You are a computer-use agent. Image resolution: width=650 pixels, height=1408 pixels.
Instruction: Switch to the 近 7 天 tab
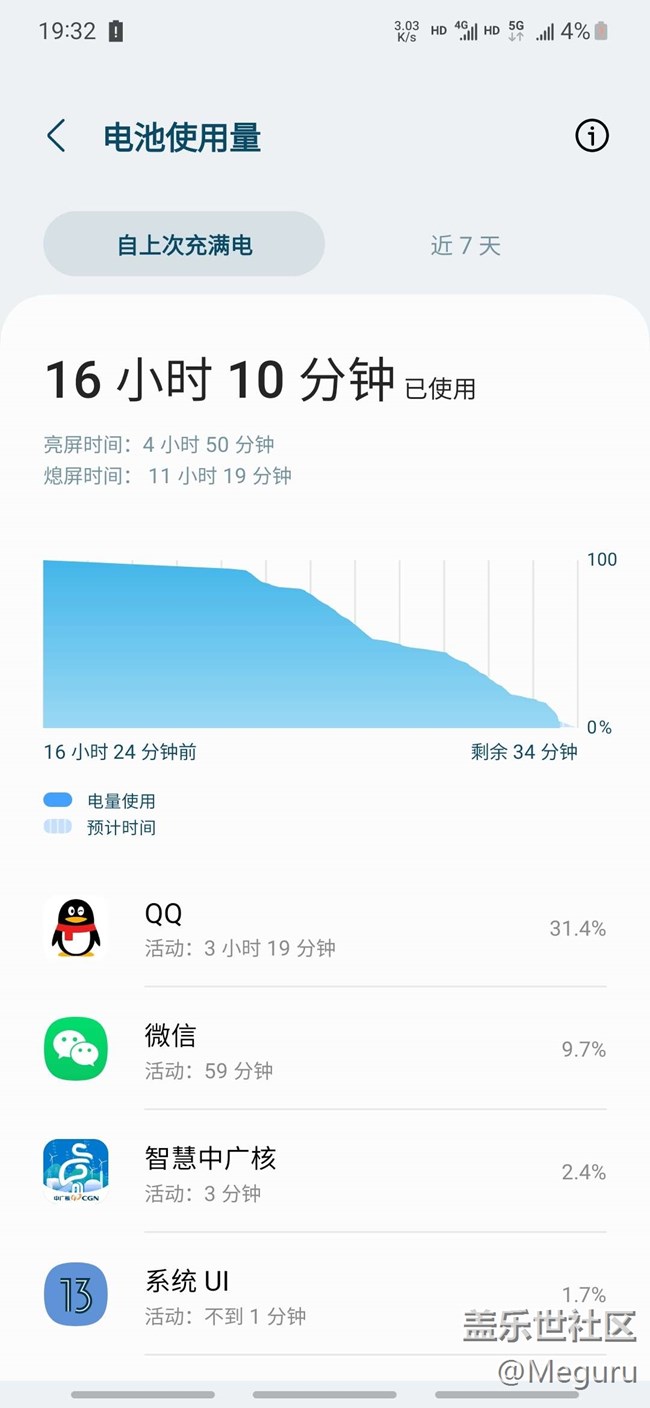coord(465,245)
